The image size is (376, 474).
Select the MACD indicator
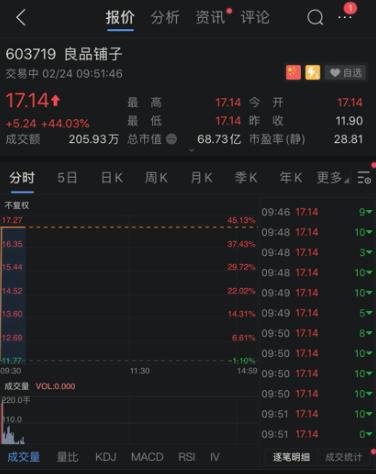(147, 457)
